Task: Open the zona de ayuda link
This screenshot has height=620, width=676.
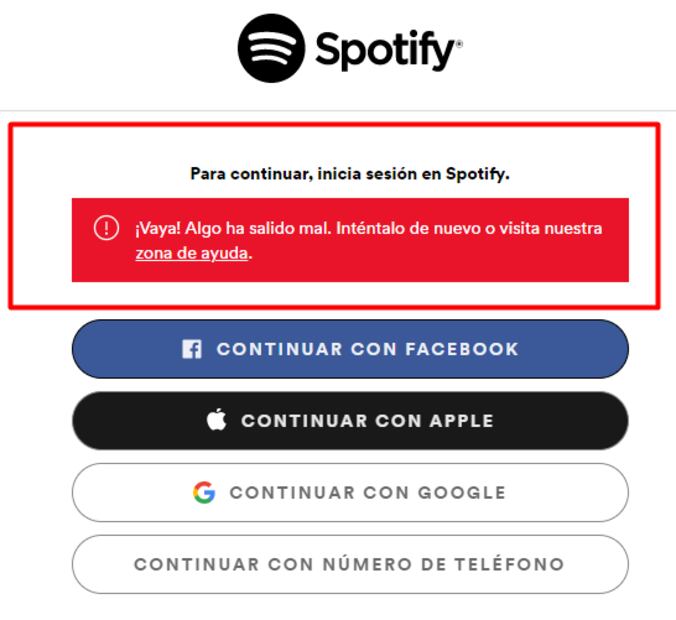Action: click(x=191, y=254)
